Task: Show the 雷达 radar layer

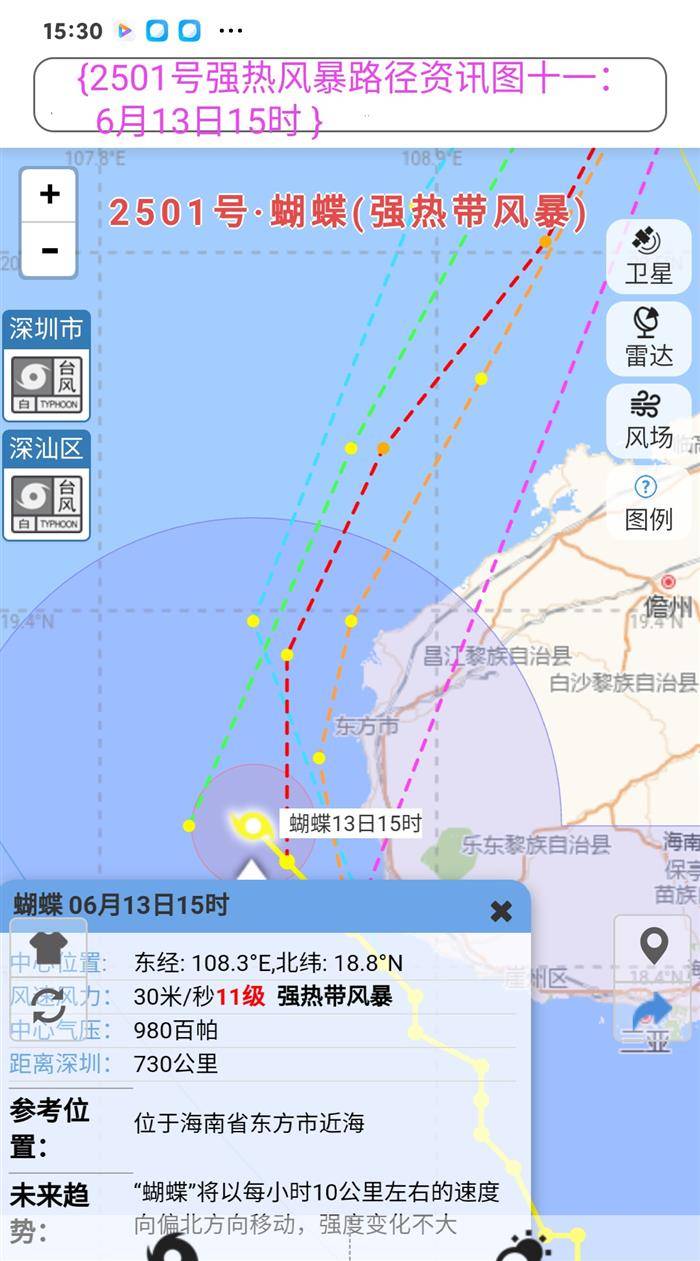Action: (648, 338)
